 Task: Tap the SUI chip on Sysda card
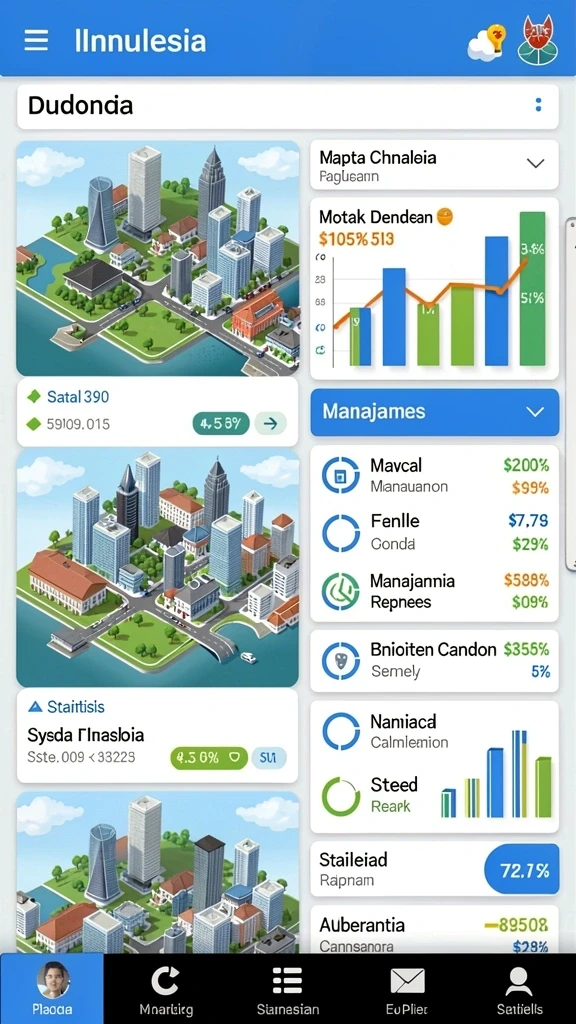[268, 758]
